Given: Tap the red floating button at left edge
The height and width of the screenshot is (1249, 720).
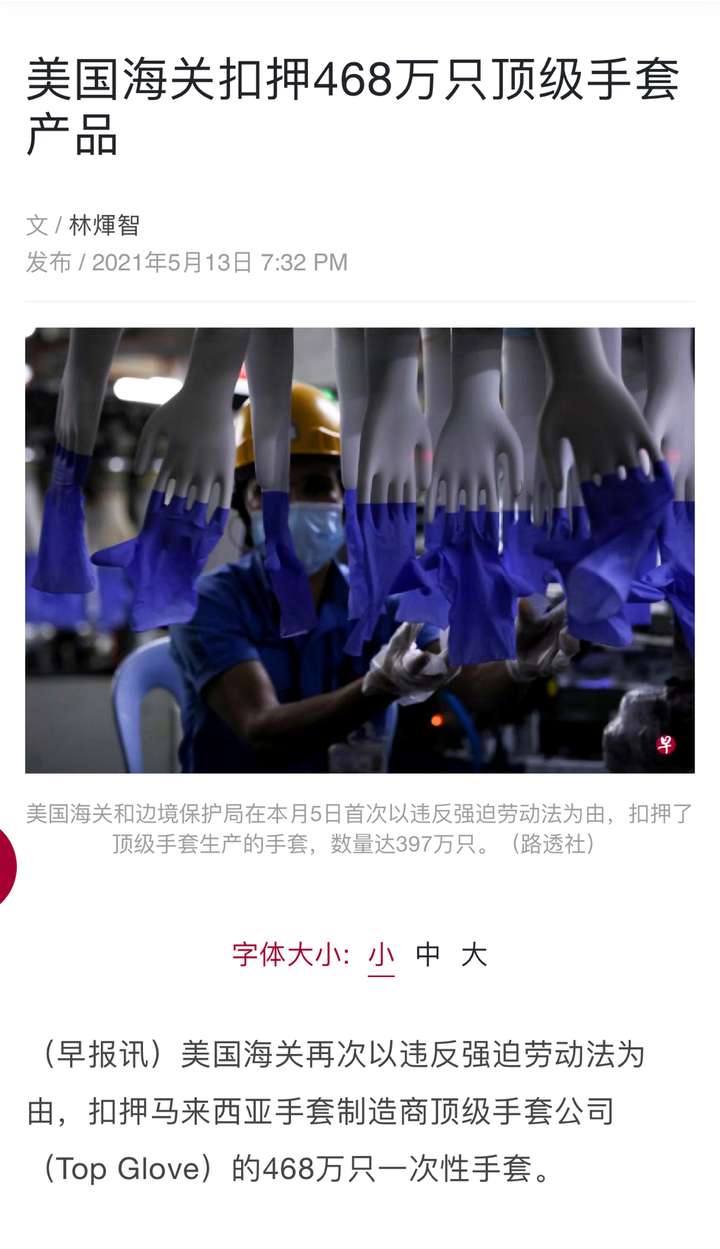Looking at the screenshot, I should pos(6,865).
